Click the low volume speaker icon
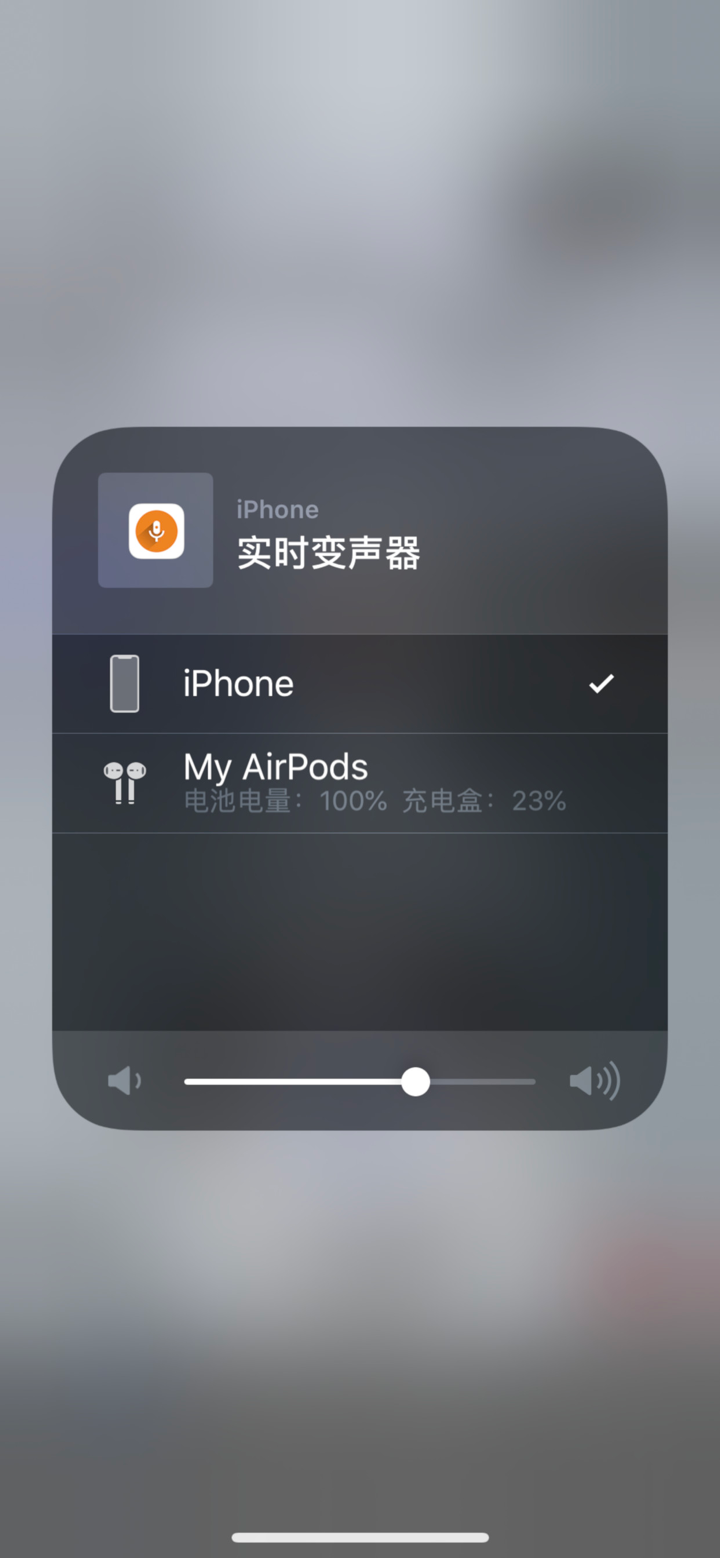The image size is (720, 1558). click(124, 1080)
